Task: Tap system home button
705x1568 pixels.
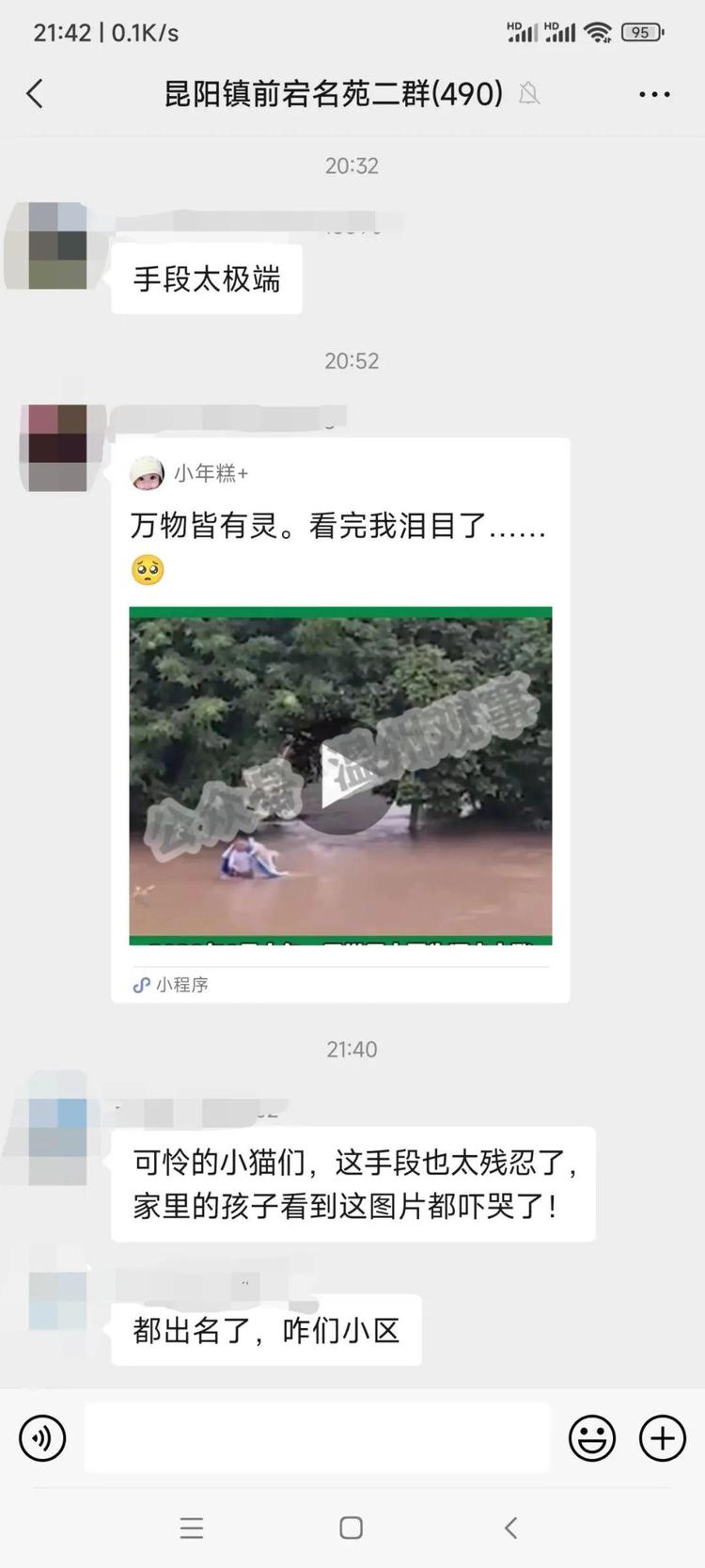Action: point(352,1528)
